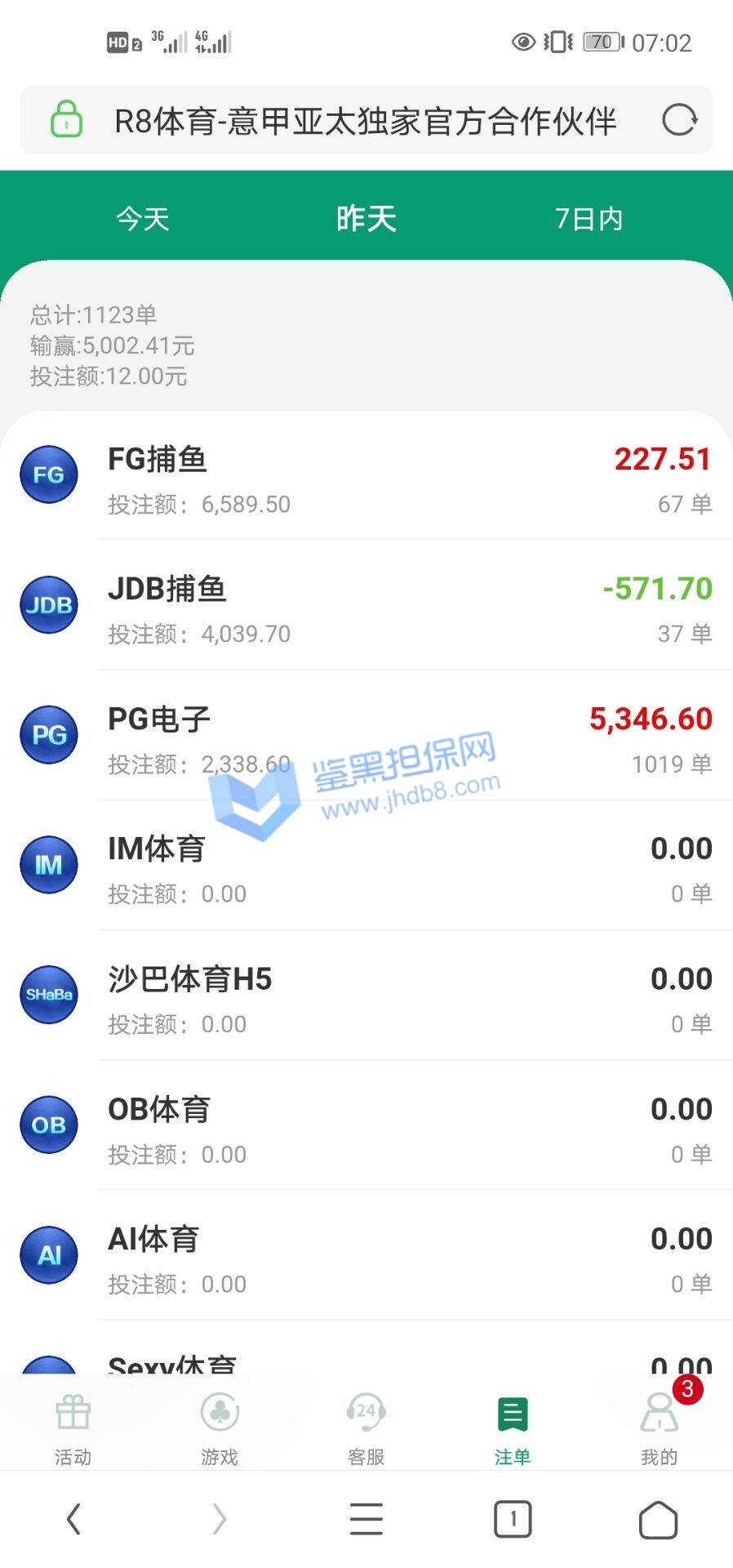This screenshot has width=733, height=1568.
Task: Open the 游戏 tab
Action: point(220,1428)
